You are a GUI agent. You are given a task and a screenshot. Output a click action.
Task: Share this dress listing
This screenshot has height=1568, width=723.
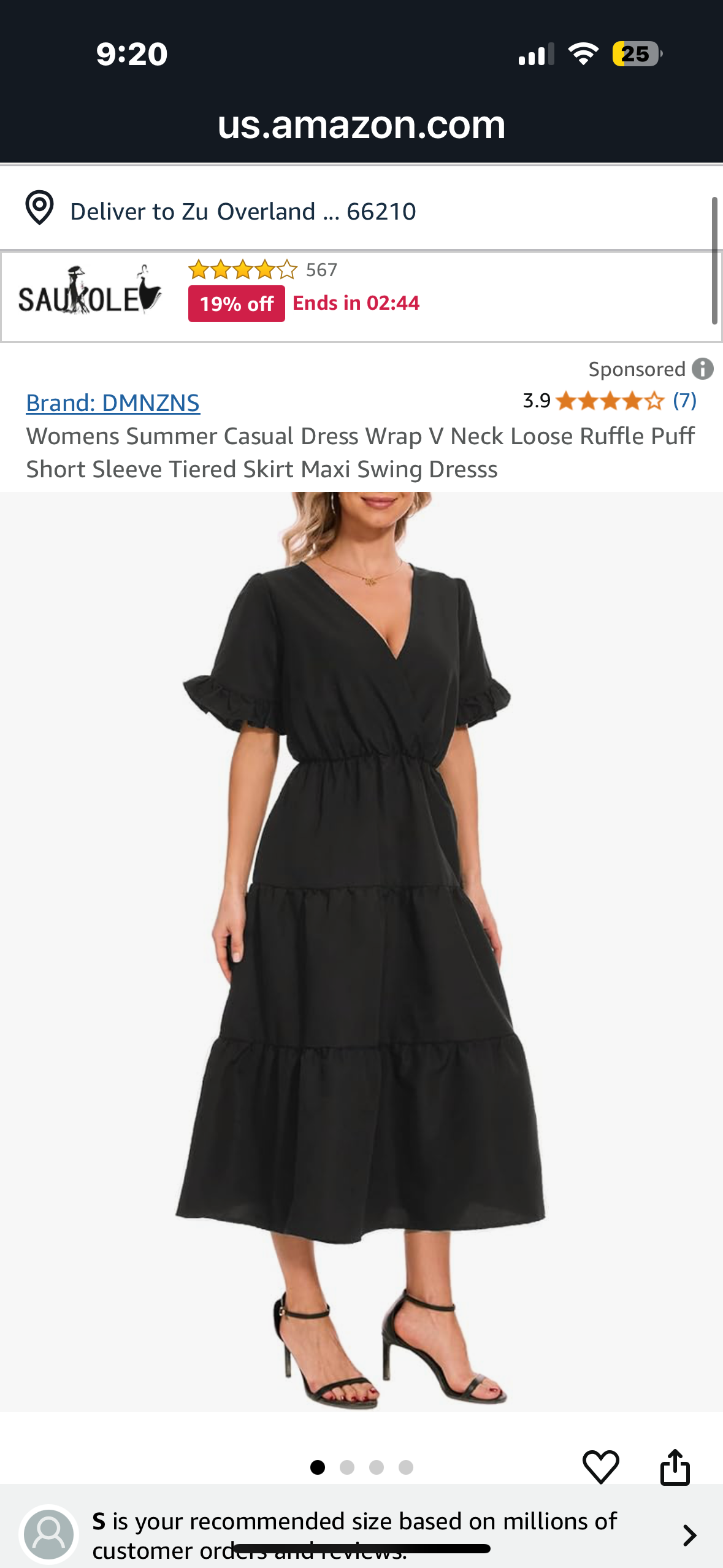click(675, 1467)
